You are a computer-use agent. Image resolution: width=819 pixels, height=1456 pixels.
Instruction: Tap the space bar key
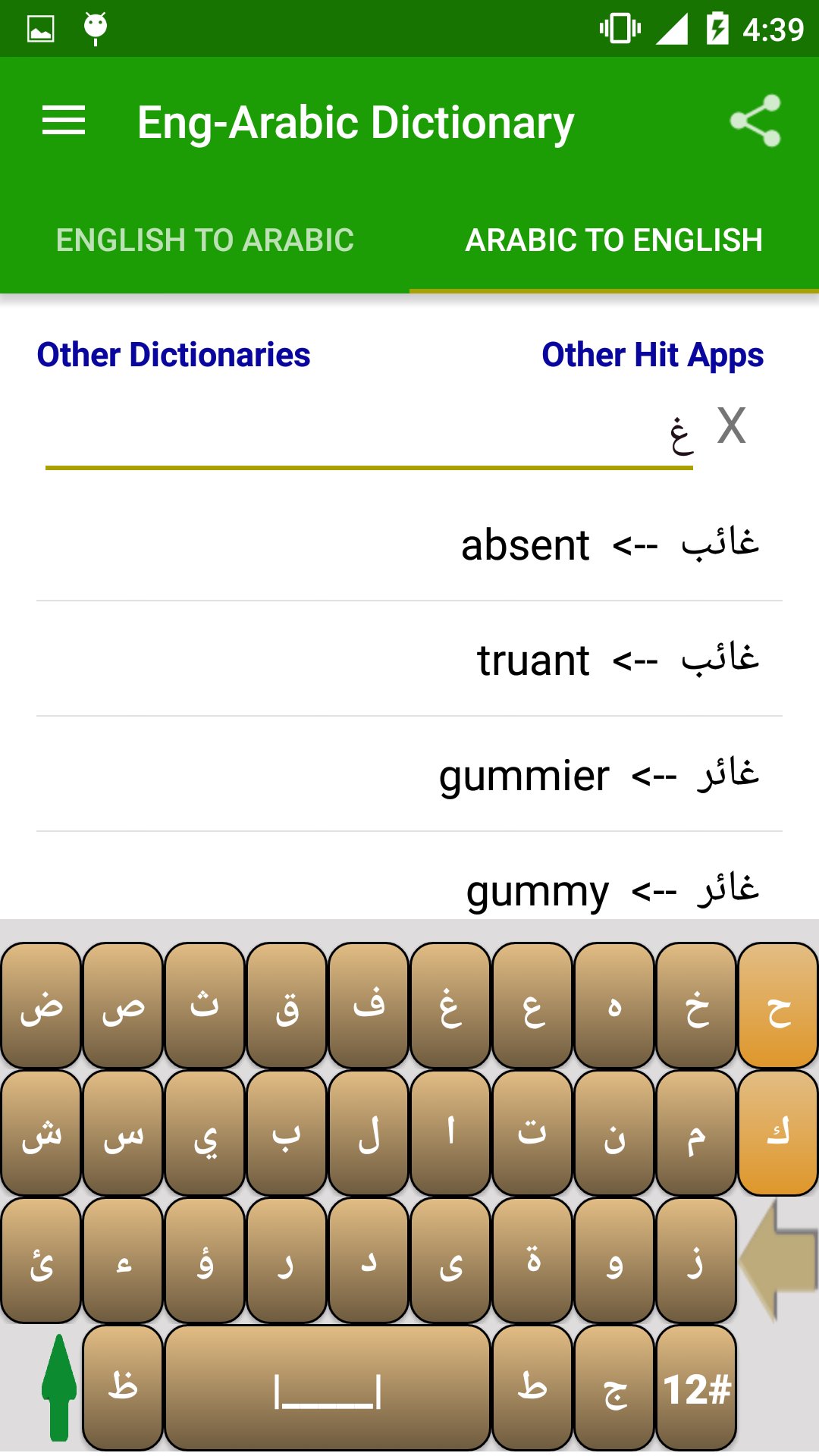(328, 1388)
